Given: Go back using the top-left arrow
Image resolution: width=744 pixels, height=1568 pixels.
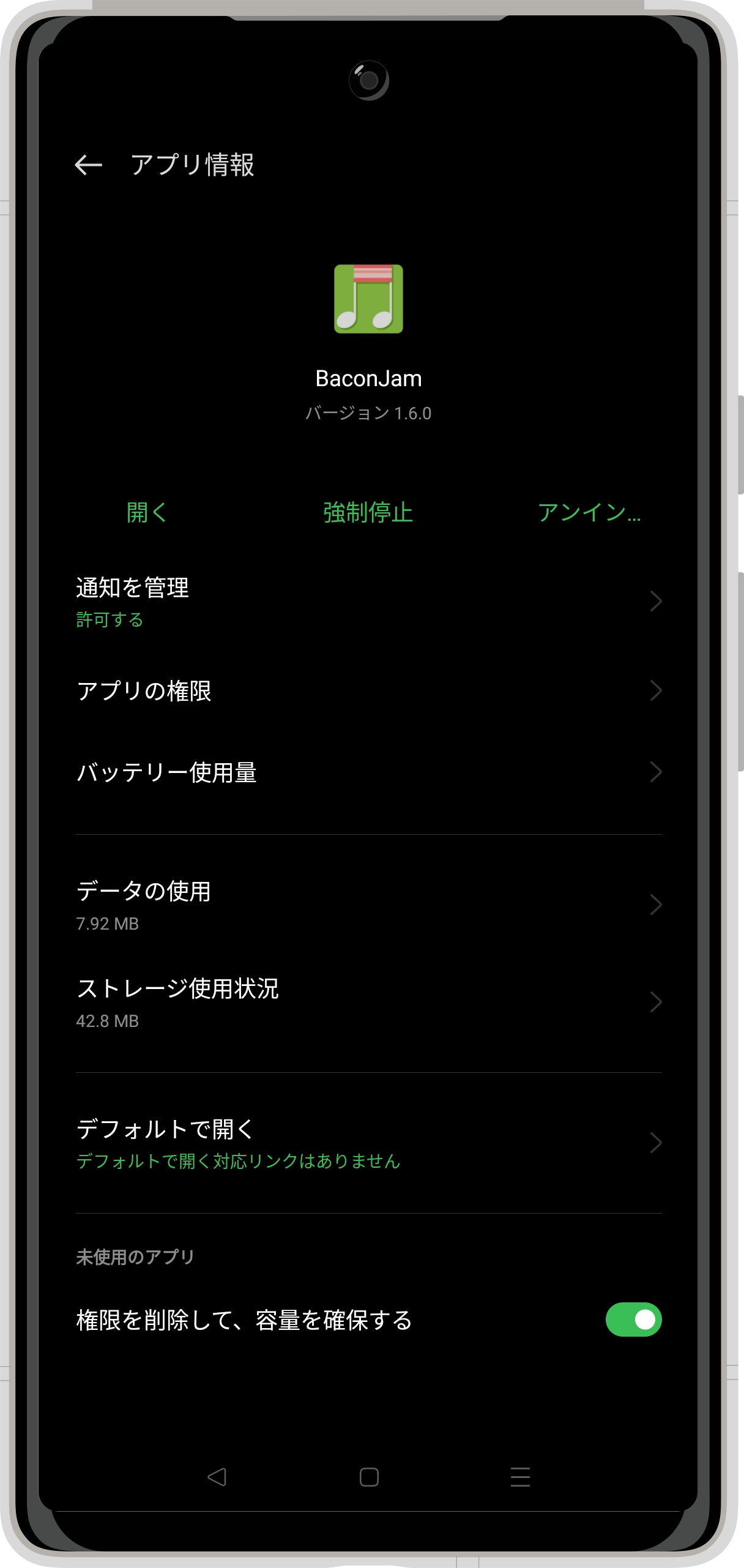Looking at the screenshot, I should tap(88, 165).
